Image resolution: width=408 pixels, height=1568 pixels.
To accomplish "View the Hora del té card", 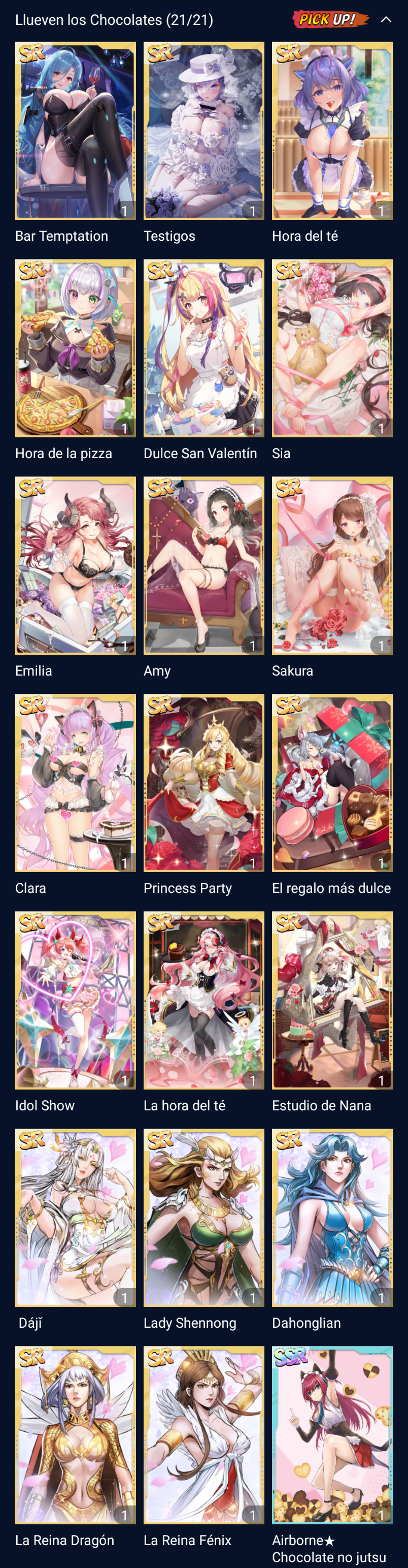I will pyautogui.click(x=332, y=130).
